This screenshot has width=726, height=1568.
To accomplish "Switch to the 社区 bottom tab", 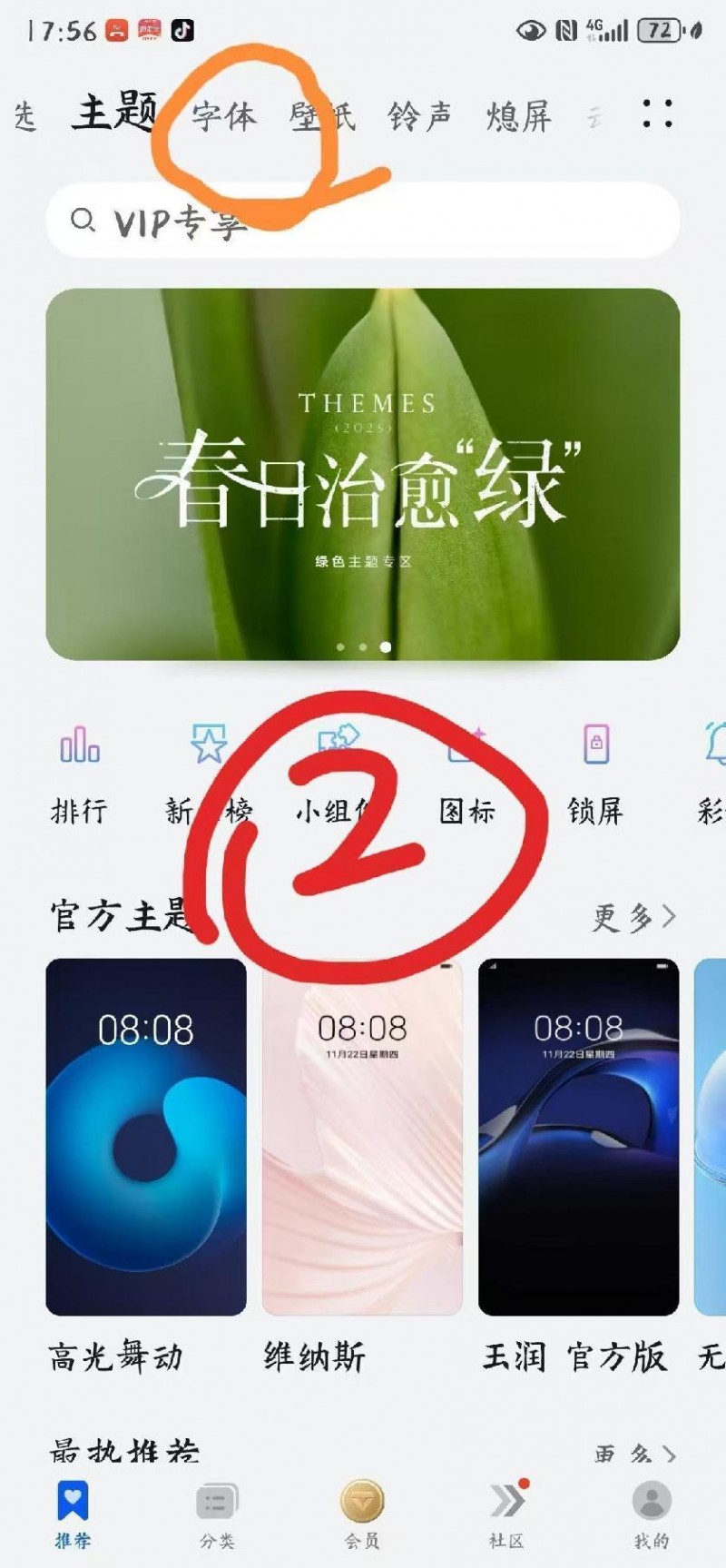I will coord(507,1518).
